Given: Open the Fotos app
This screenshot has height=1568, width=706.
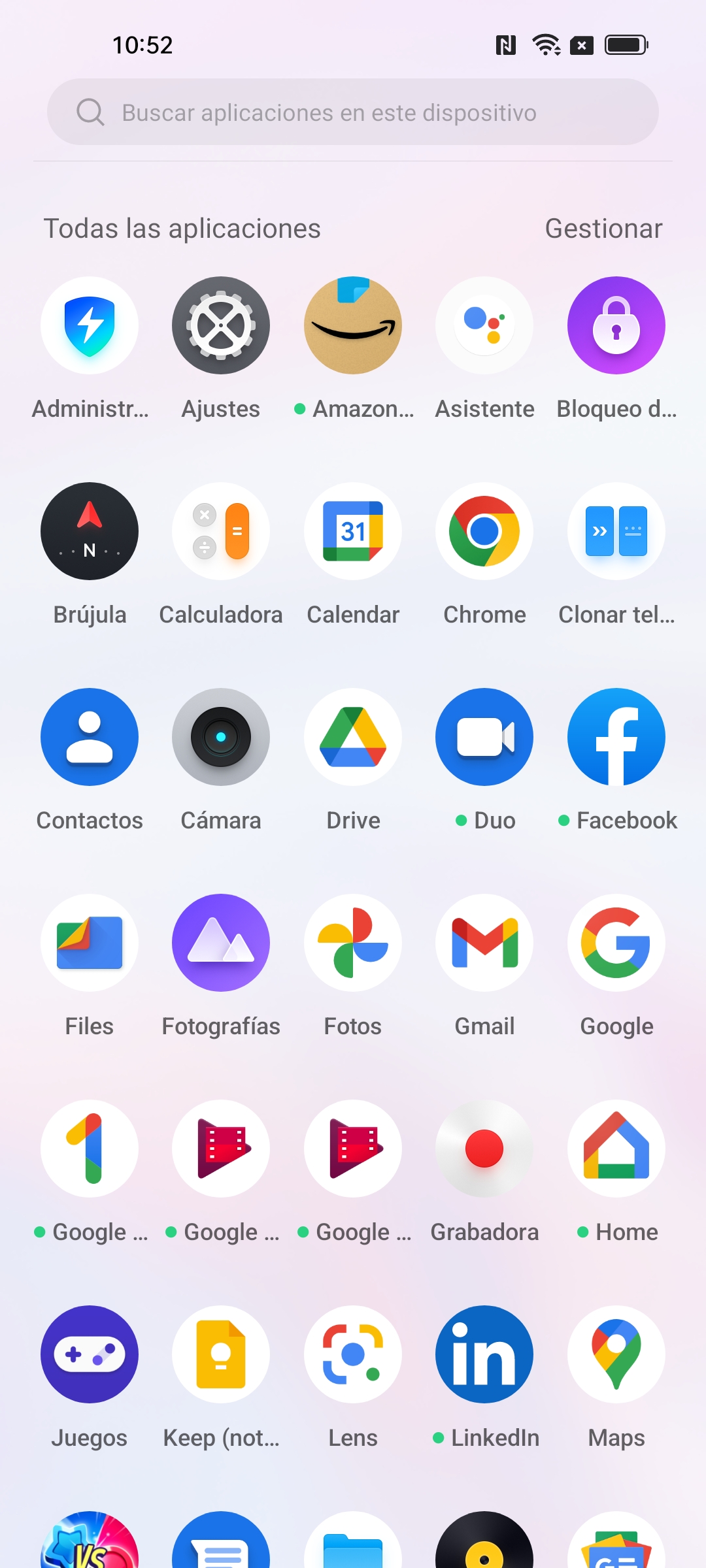Looking at the screenshot, I should coord(353,943).
